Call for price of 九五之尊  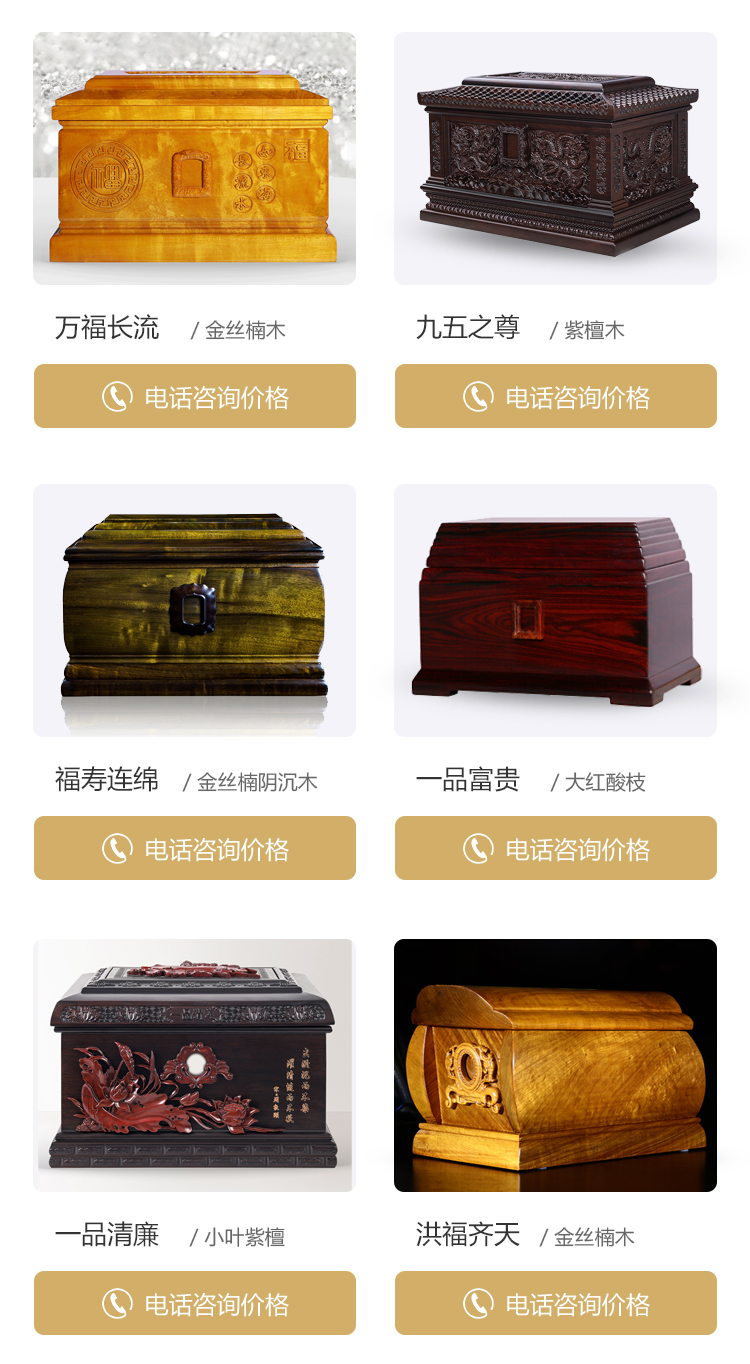click(555, 396)
